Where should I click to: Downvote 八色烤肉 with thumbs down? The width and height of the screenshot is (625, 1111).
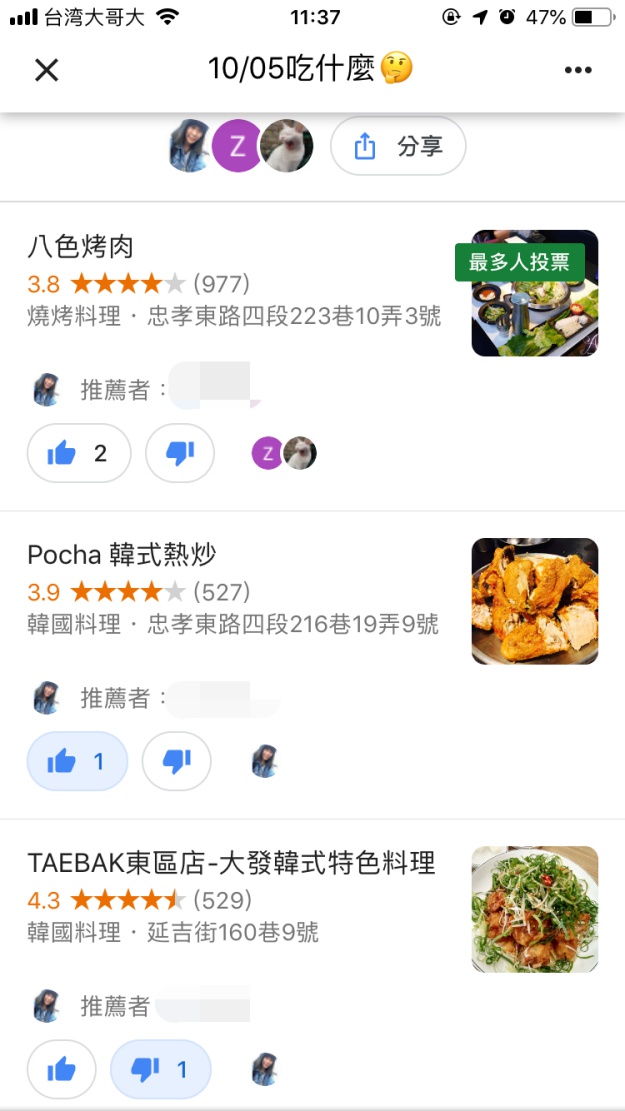180,454
